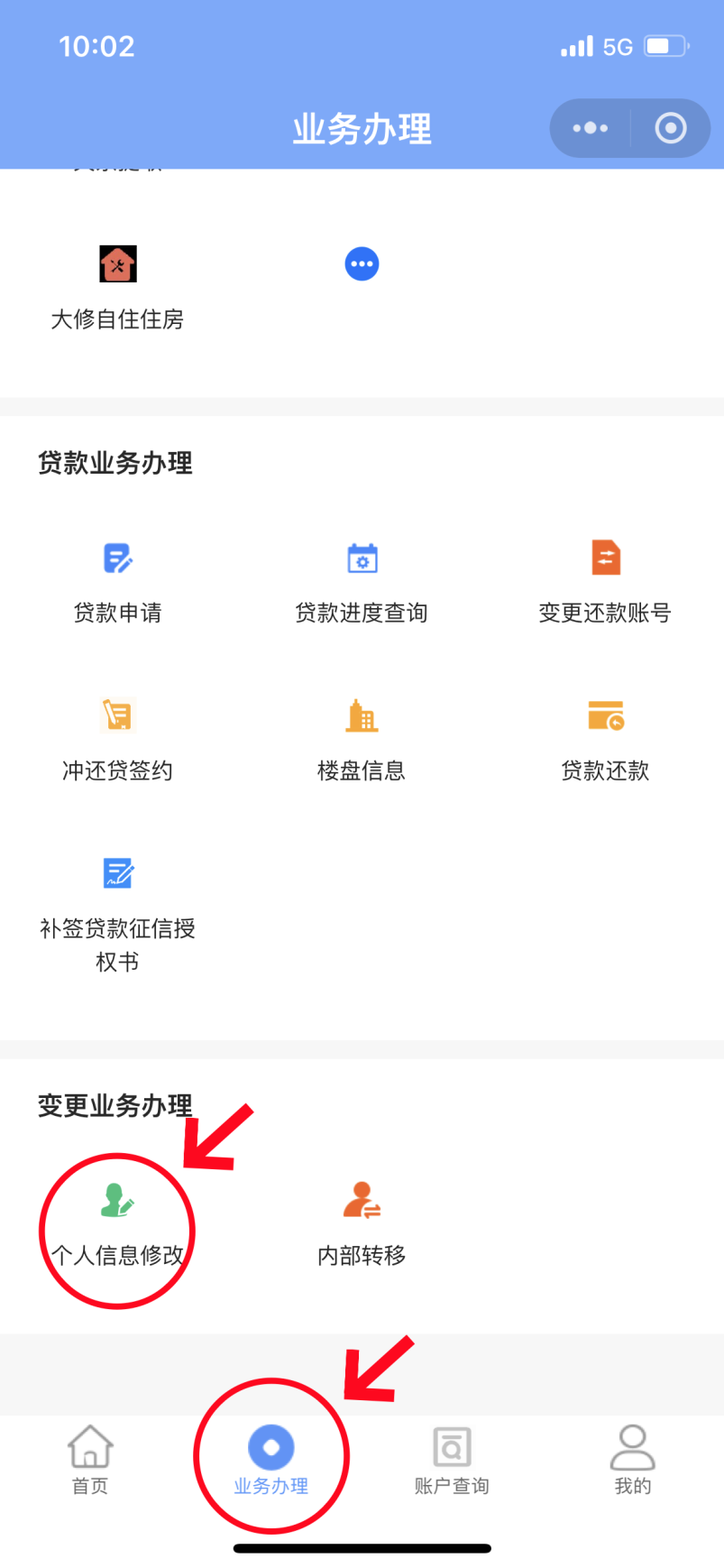Open the mini program more-options menu
The height and width of the screenshot is (1568, 724).
pyautogui.click(x=591, y=128)
